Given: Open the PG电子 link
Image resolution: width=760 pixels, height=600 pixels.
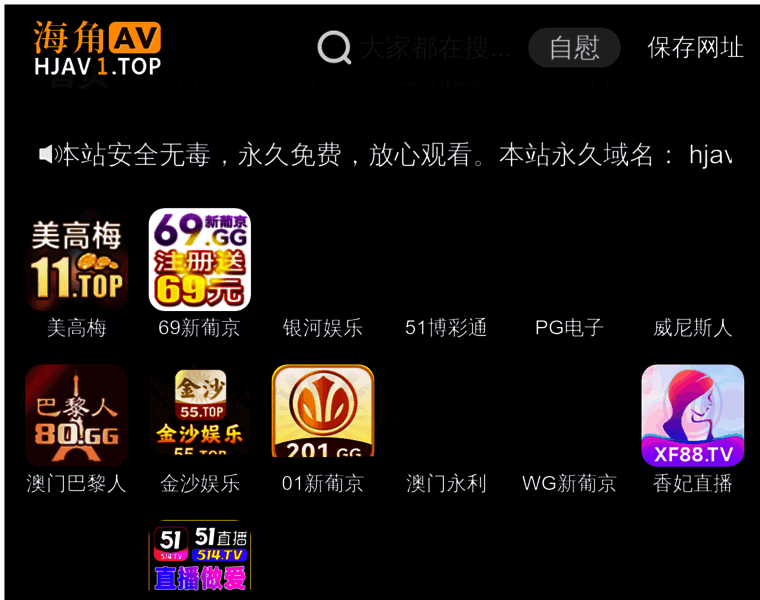Looking at the screenshot, I should (569, 327).
